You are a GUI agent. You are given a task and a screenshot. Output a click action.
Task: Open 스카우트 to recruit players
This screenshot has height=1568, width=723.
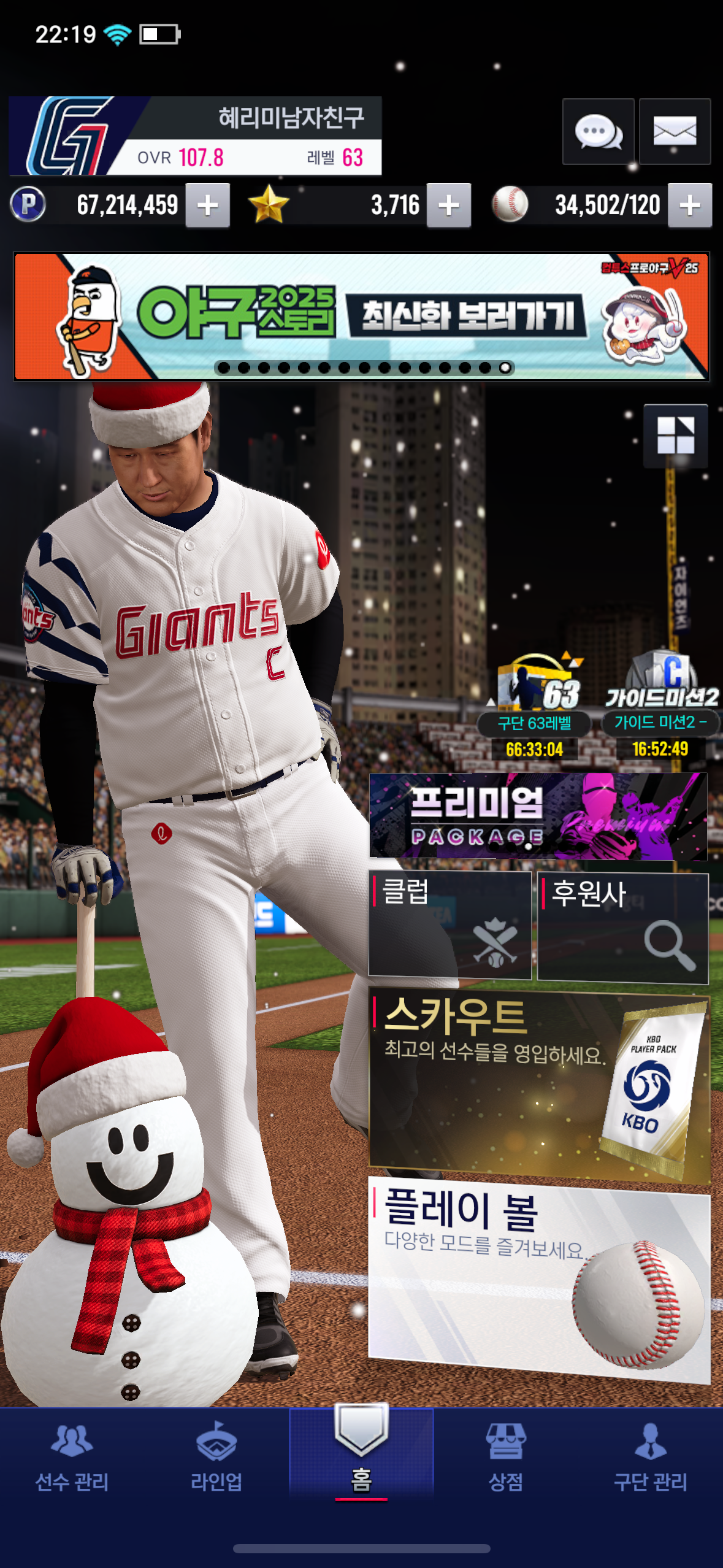click(x=539, y=1085)
